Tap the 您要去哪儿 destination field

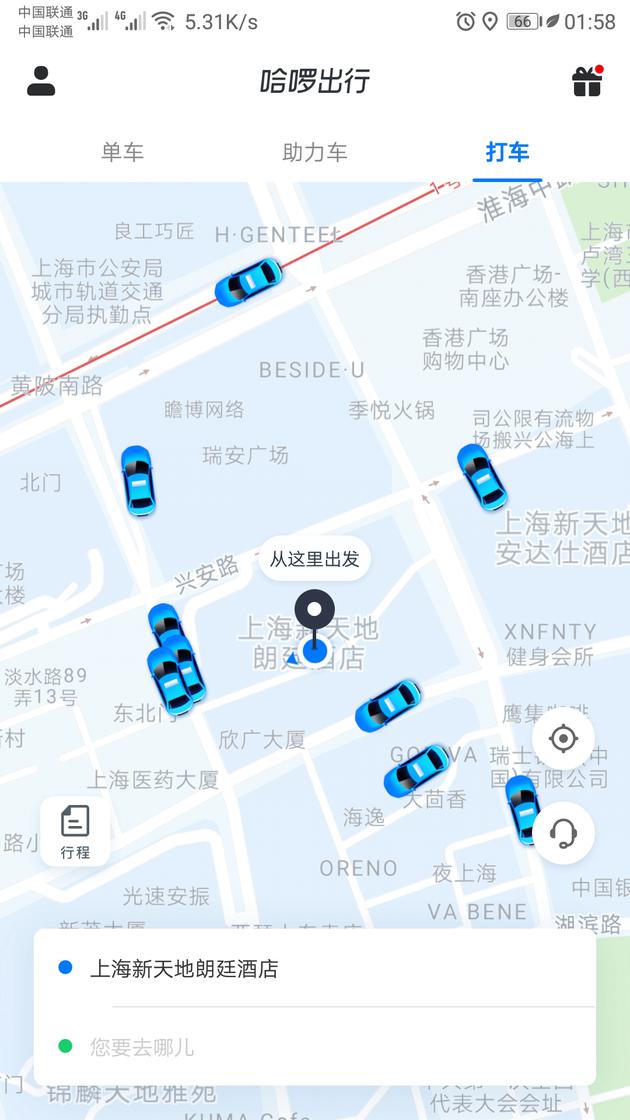(x=142, y=1047)
